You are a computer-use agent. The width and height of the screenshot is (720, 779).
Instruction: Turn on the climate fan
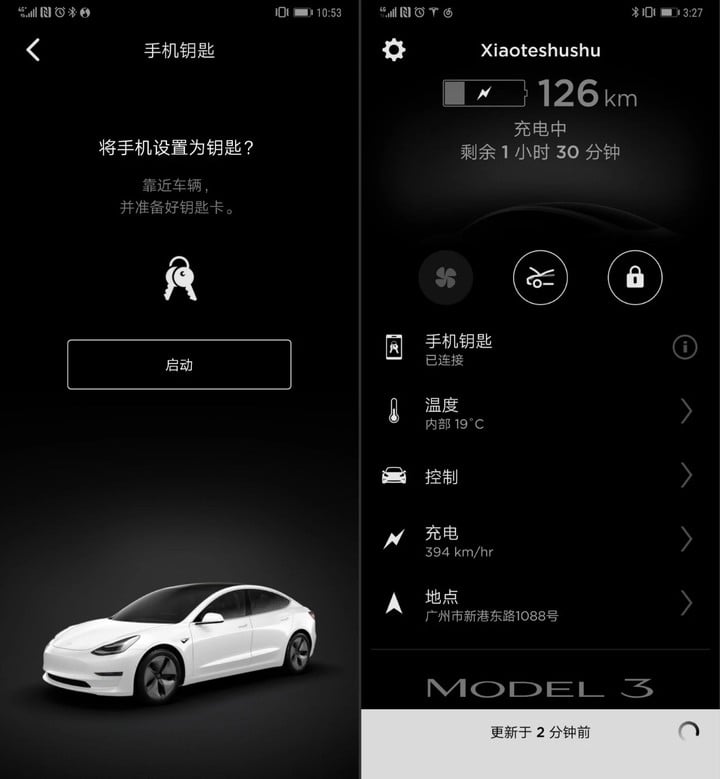point(445,277)
